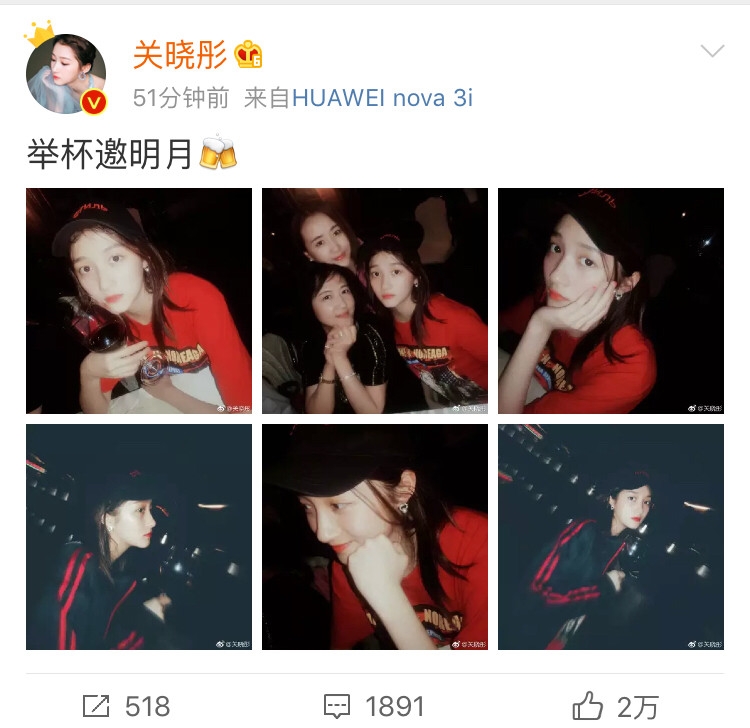This screenshot has height=728, width=750.
Task: Open the third photo with hand on chin
Action: pyautogui.click(x=611, y=301)
